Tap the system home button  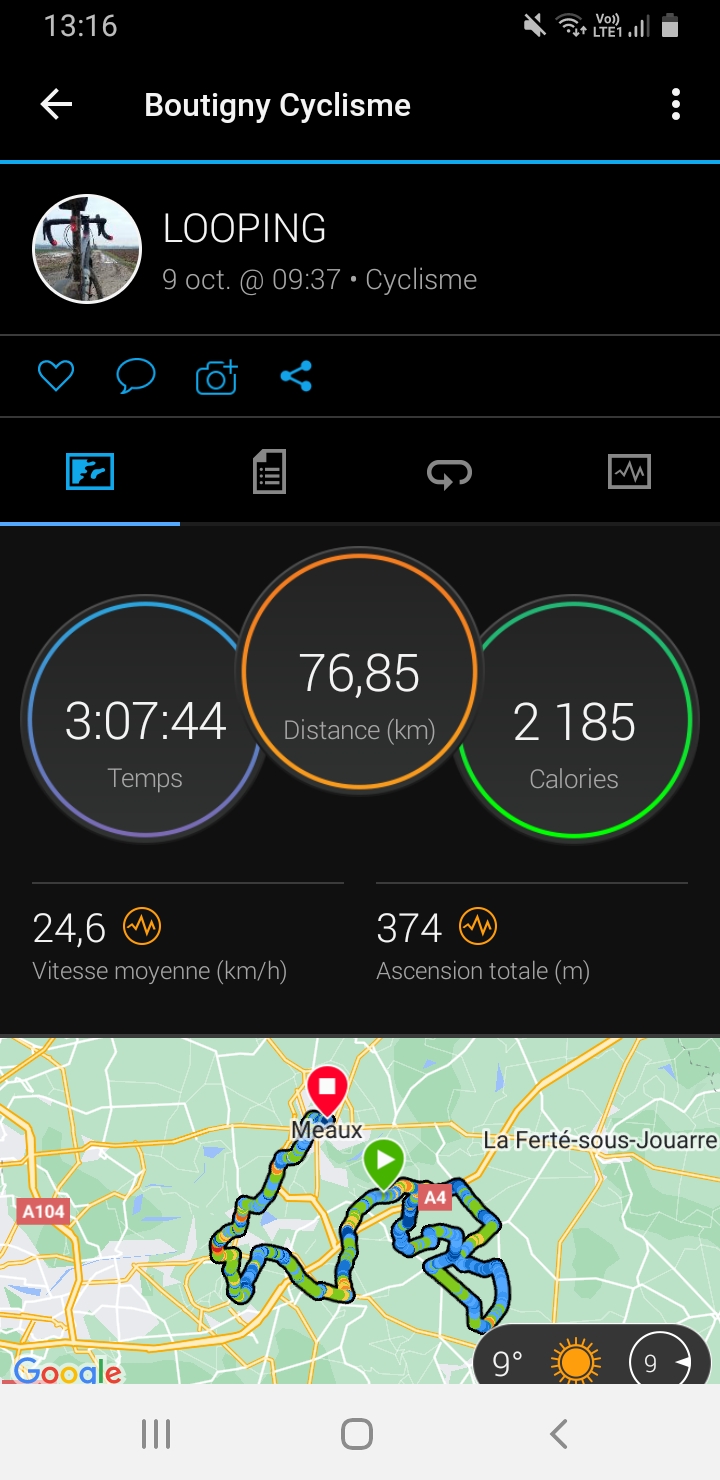(x=357, y=1434)
